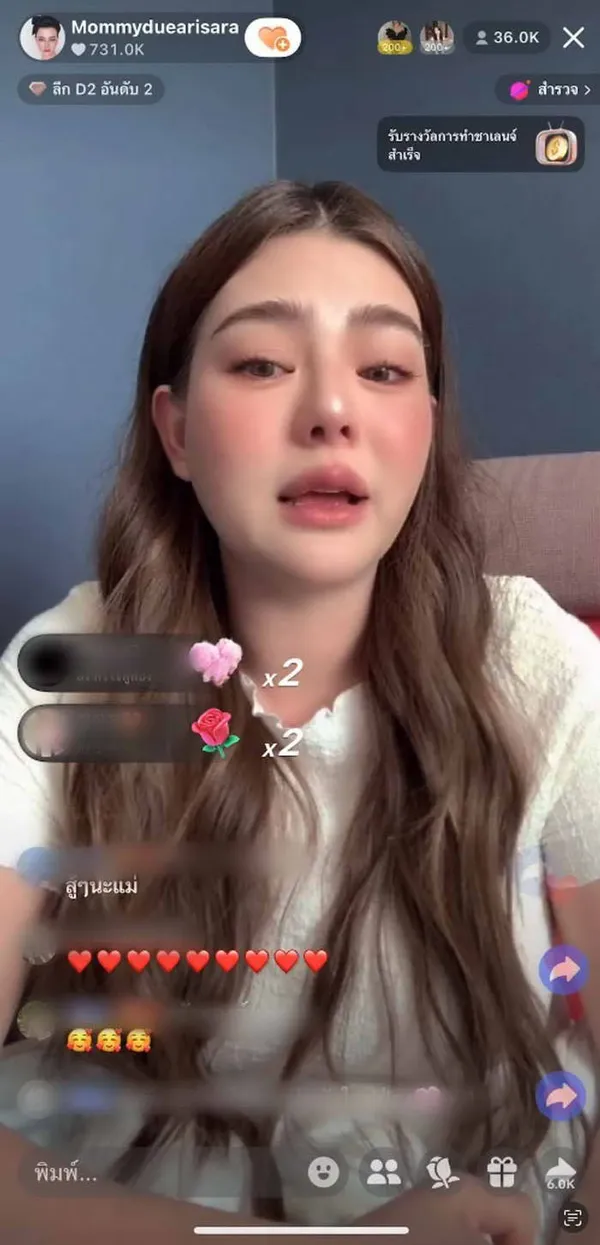
Task: Follow Mommyduearisara with the heart-plus button
Action: [x=273, y=38]
